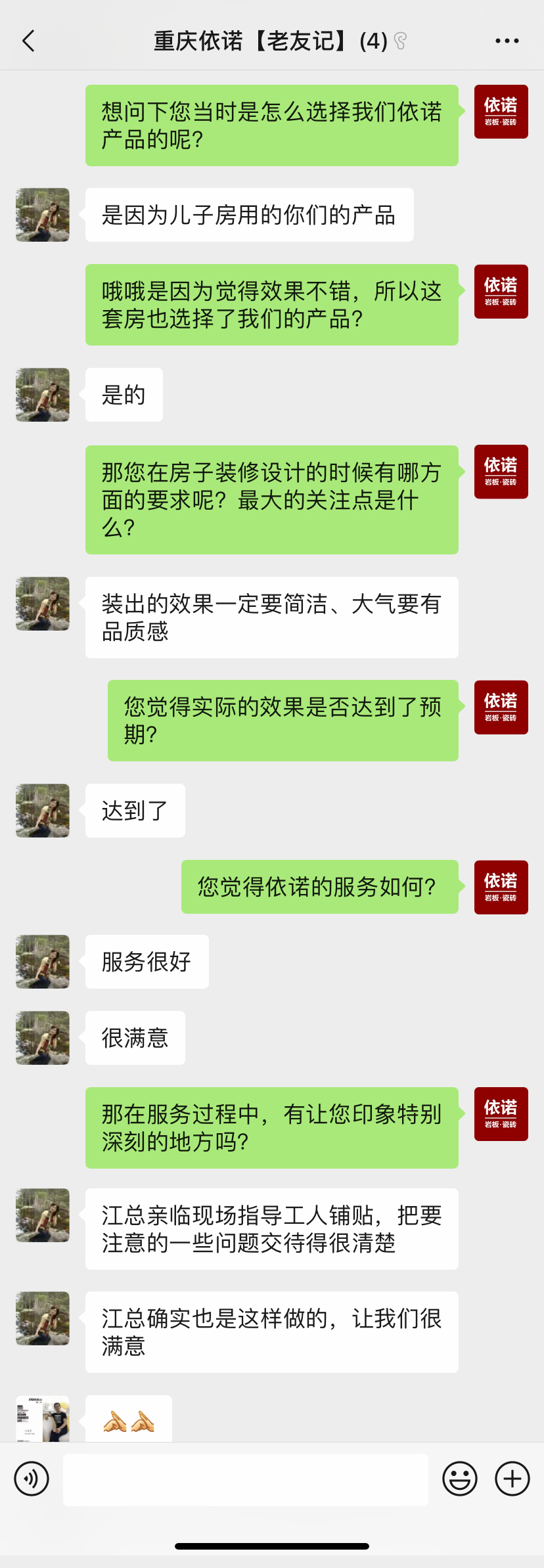The width and height of the screenshot is (544, 1568).
Task: Open the three-dot chat info menu
Action: click(x=507, y=41)
